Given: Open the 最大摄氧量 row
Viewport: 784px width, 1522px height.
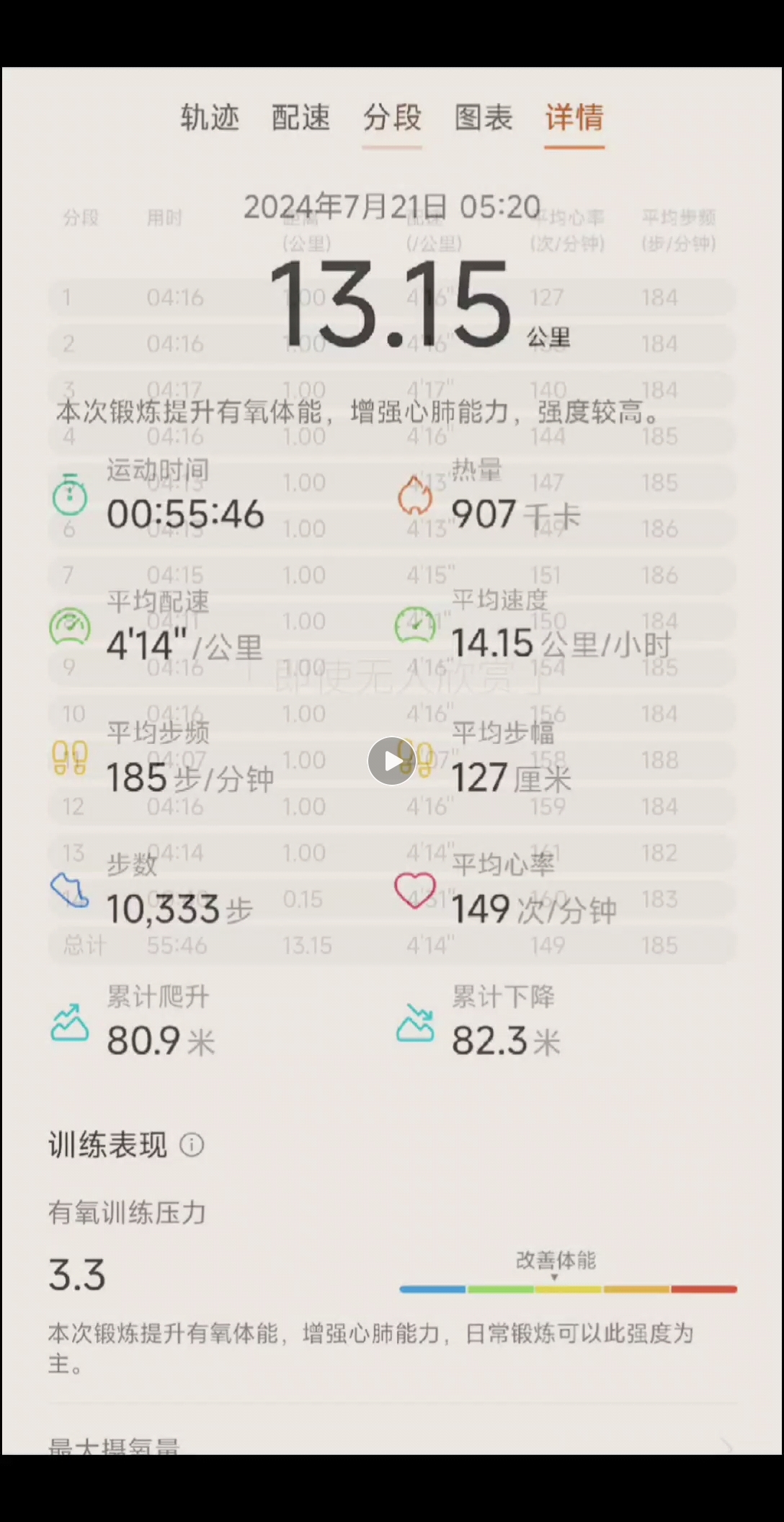Looking at the screenshot, I should [389, 1445].
